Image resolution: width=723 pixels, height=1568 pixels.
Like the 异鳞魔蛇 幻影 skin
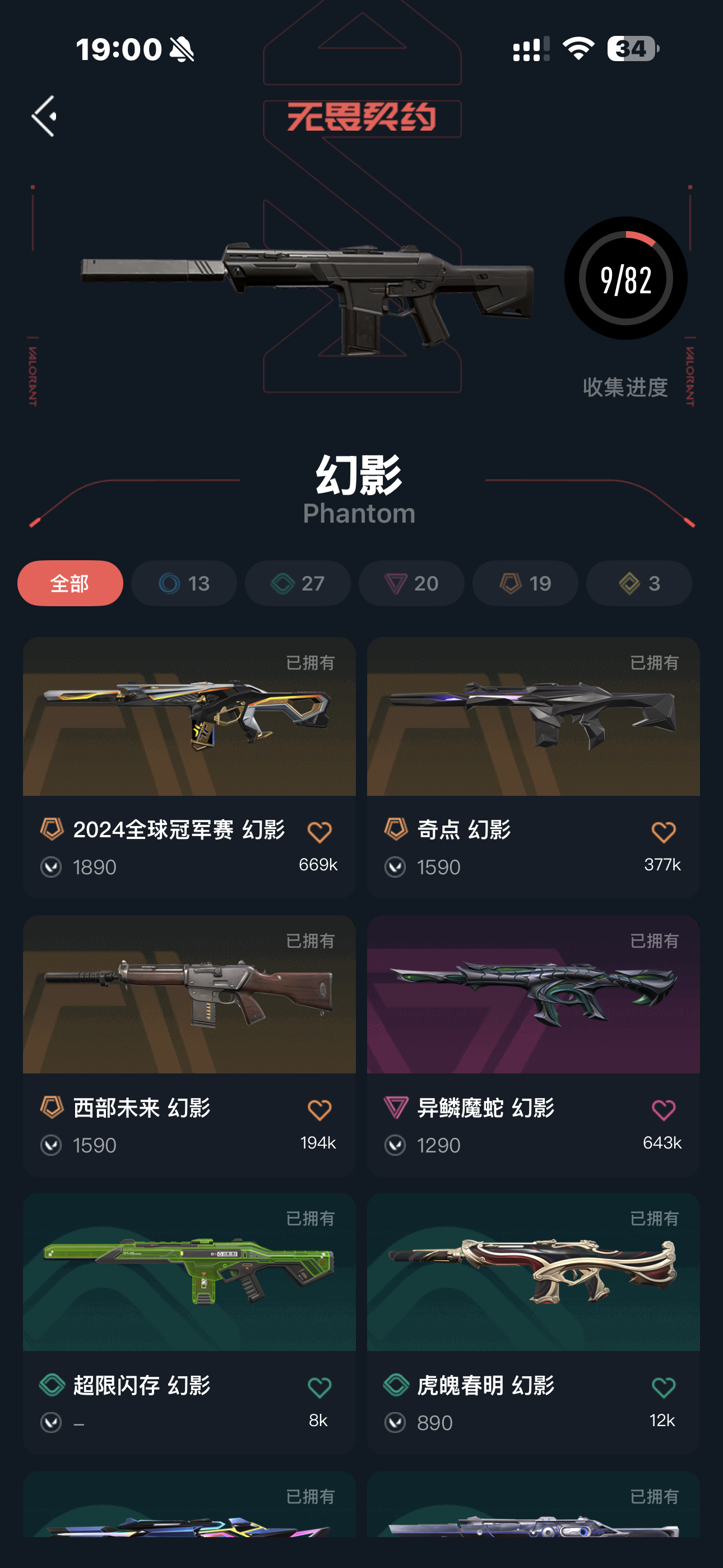[x=664, y=1110]
